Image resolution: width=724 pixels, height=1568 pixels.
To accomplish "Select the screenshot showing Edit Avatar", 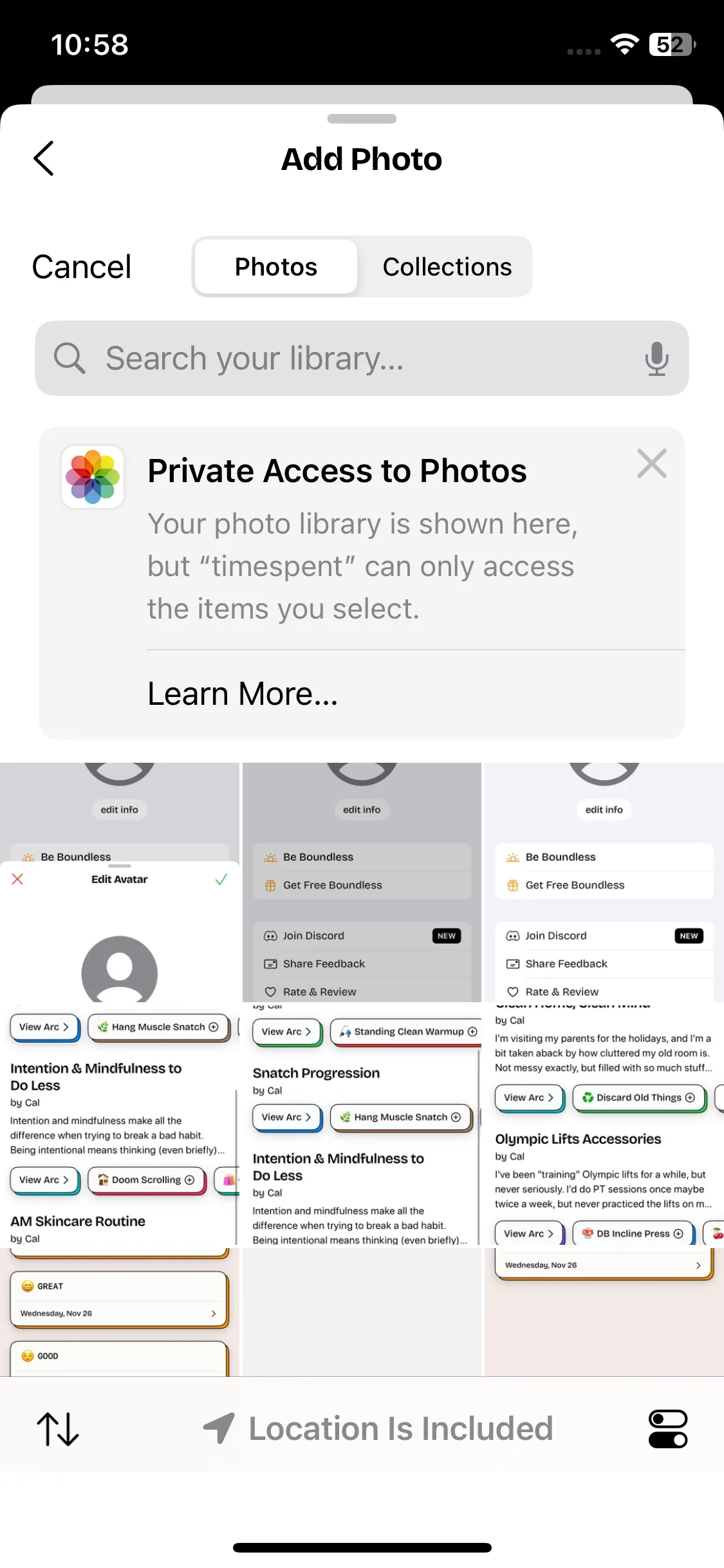I will pos(119,882).
